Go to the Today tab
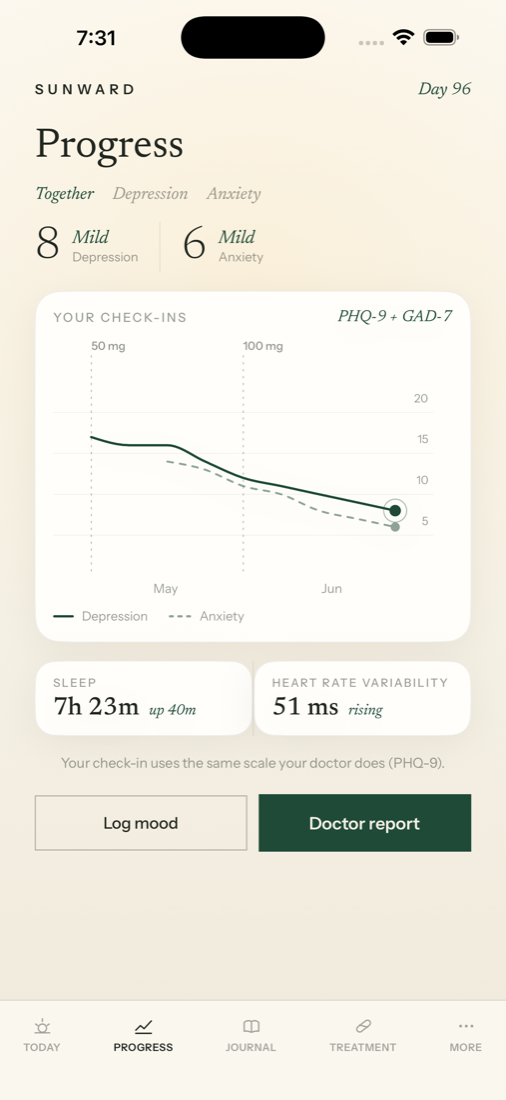Viewport: 506px width, 1100px height. [42, 1035]
